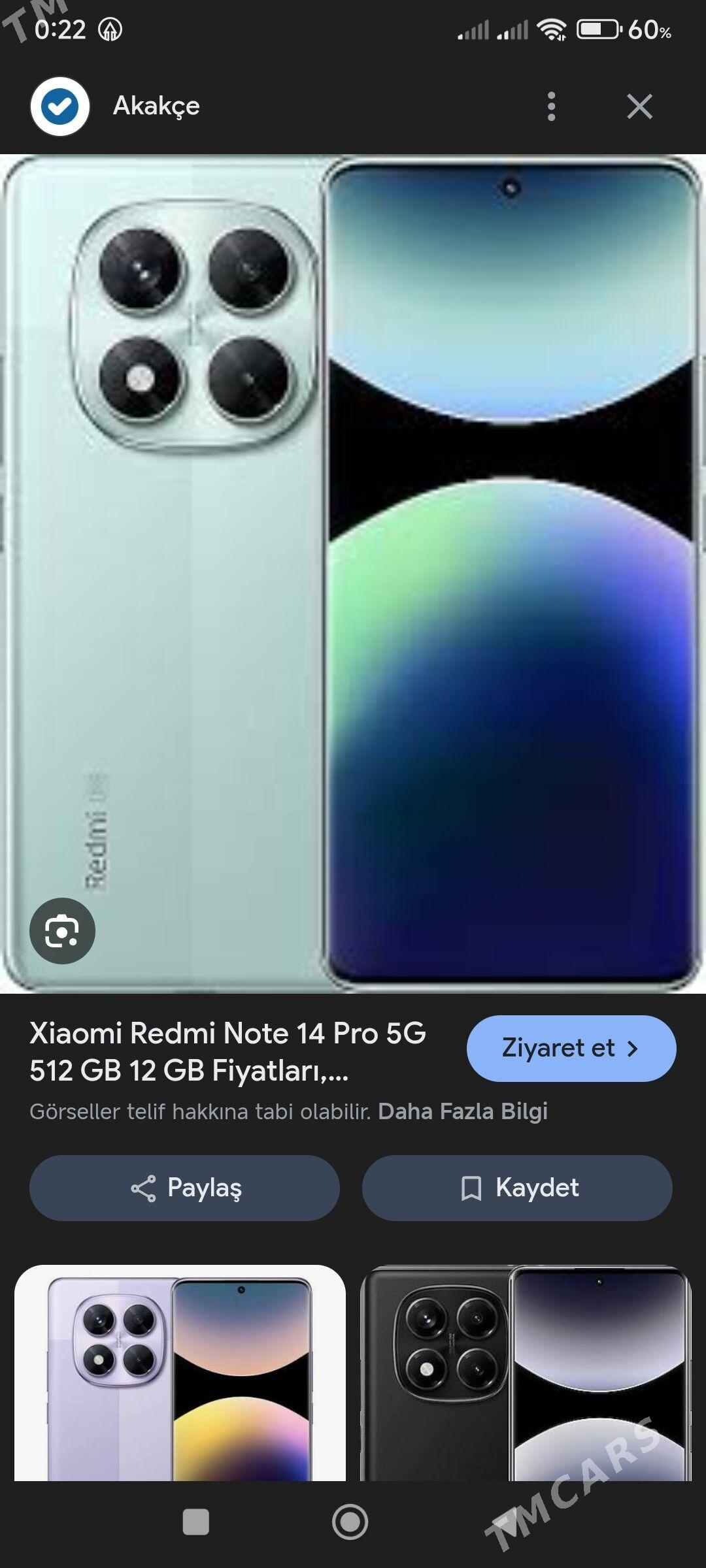The height and width of the screenshot is (1568, 706).
Task: Open the Daha Fazla Bilgi link
Action: (x=462, y=1111)
